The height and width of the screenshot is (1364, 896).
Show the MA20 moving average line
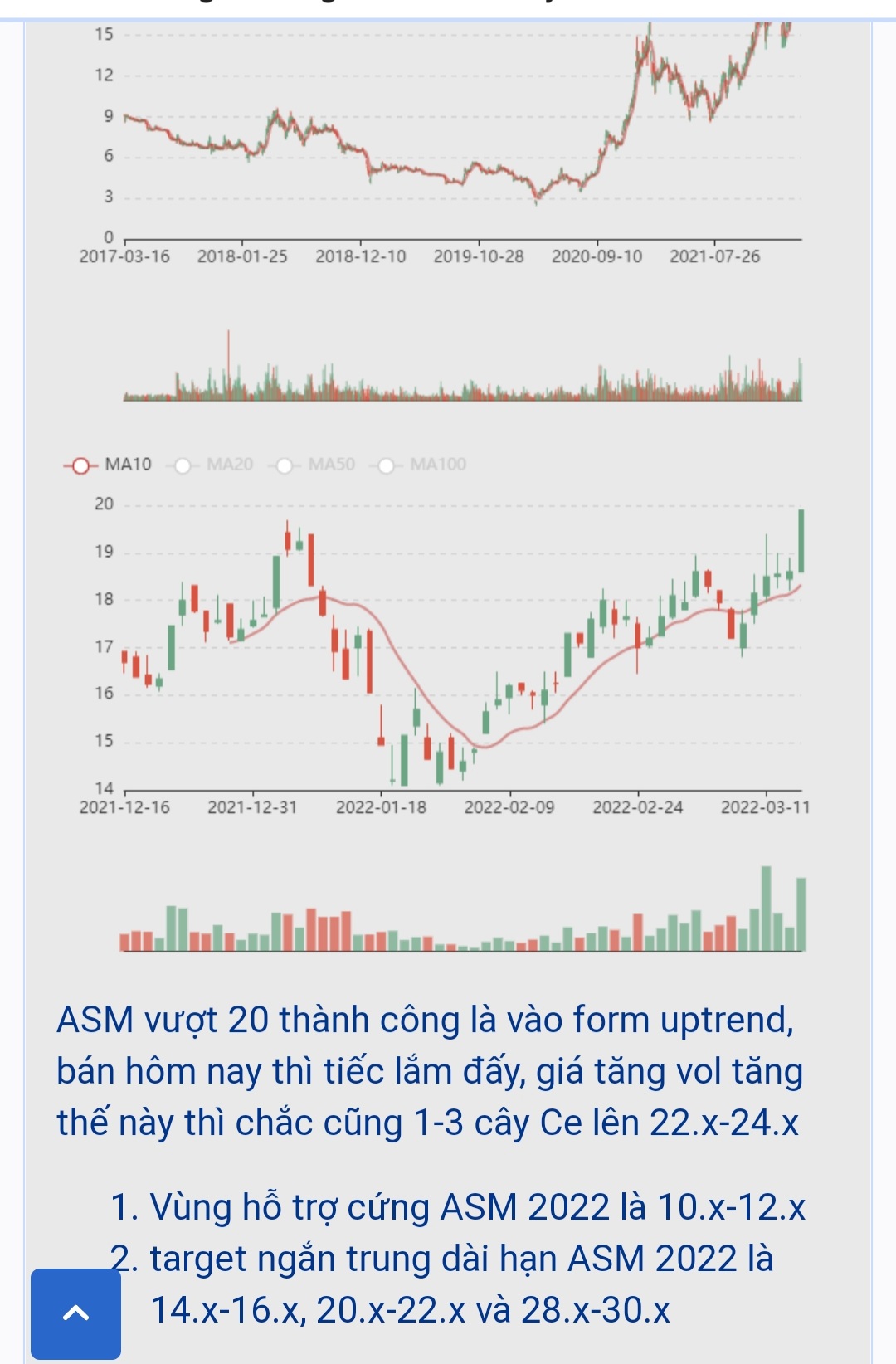point(212,465)
